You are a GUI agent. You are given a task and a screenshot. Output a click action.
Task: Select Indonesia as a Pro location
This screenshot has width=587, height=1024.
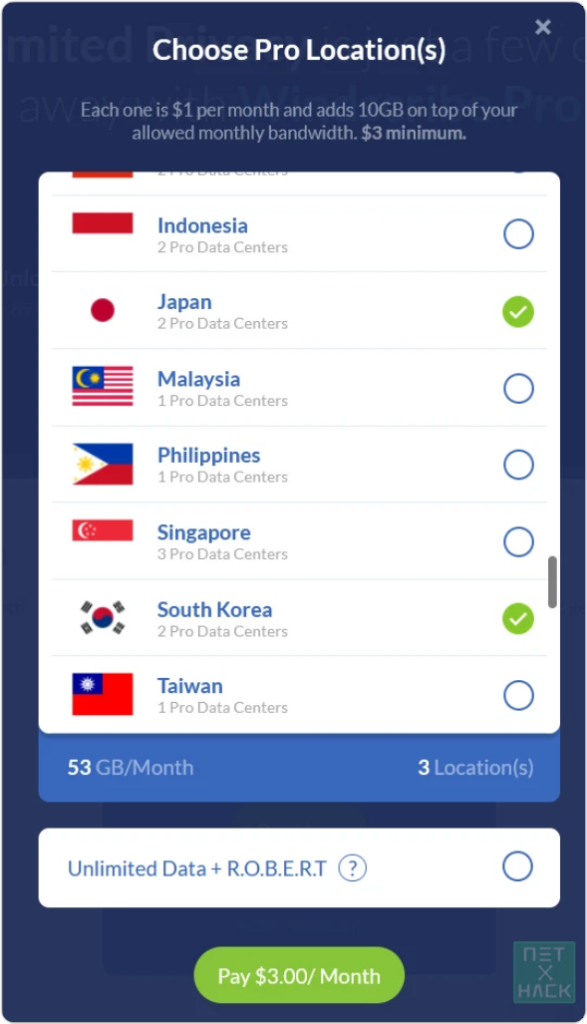tap(518, 234)
